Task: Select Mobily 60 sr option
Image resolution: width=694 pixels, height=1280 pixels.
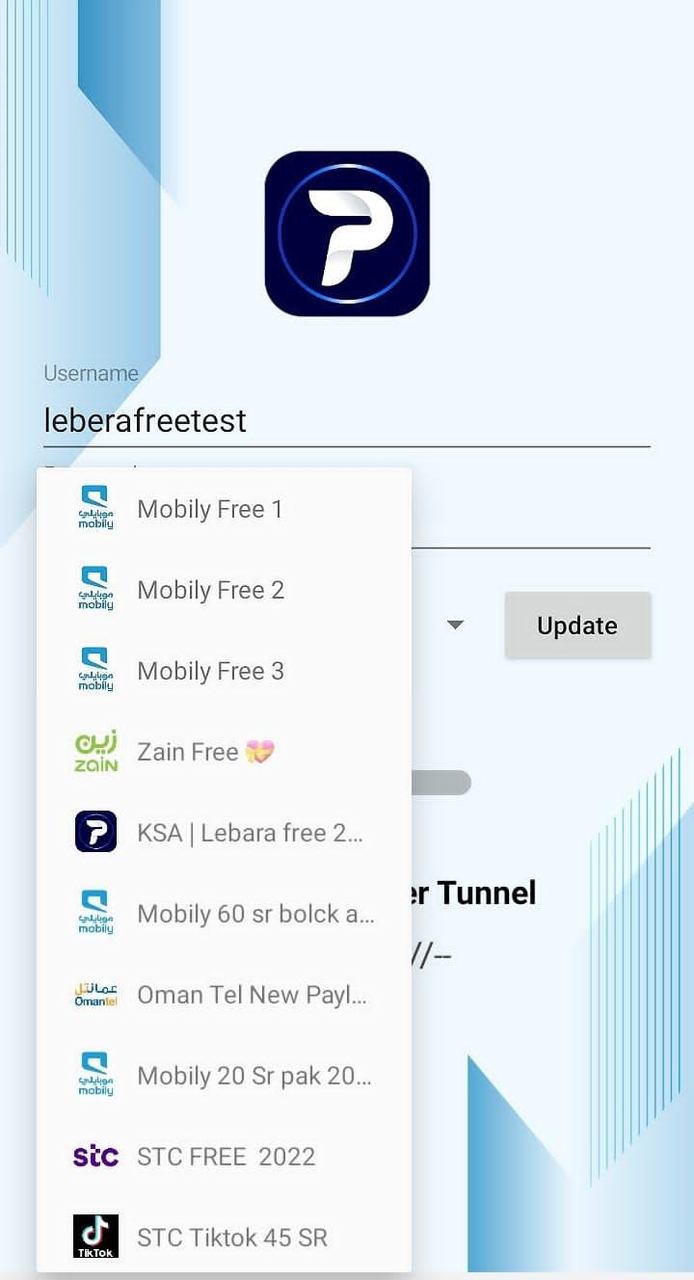Action: pos(255,914)
